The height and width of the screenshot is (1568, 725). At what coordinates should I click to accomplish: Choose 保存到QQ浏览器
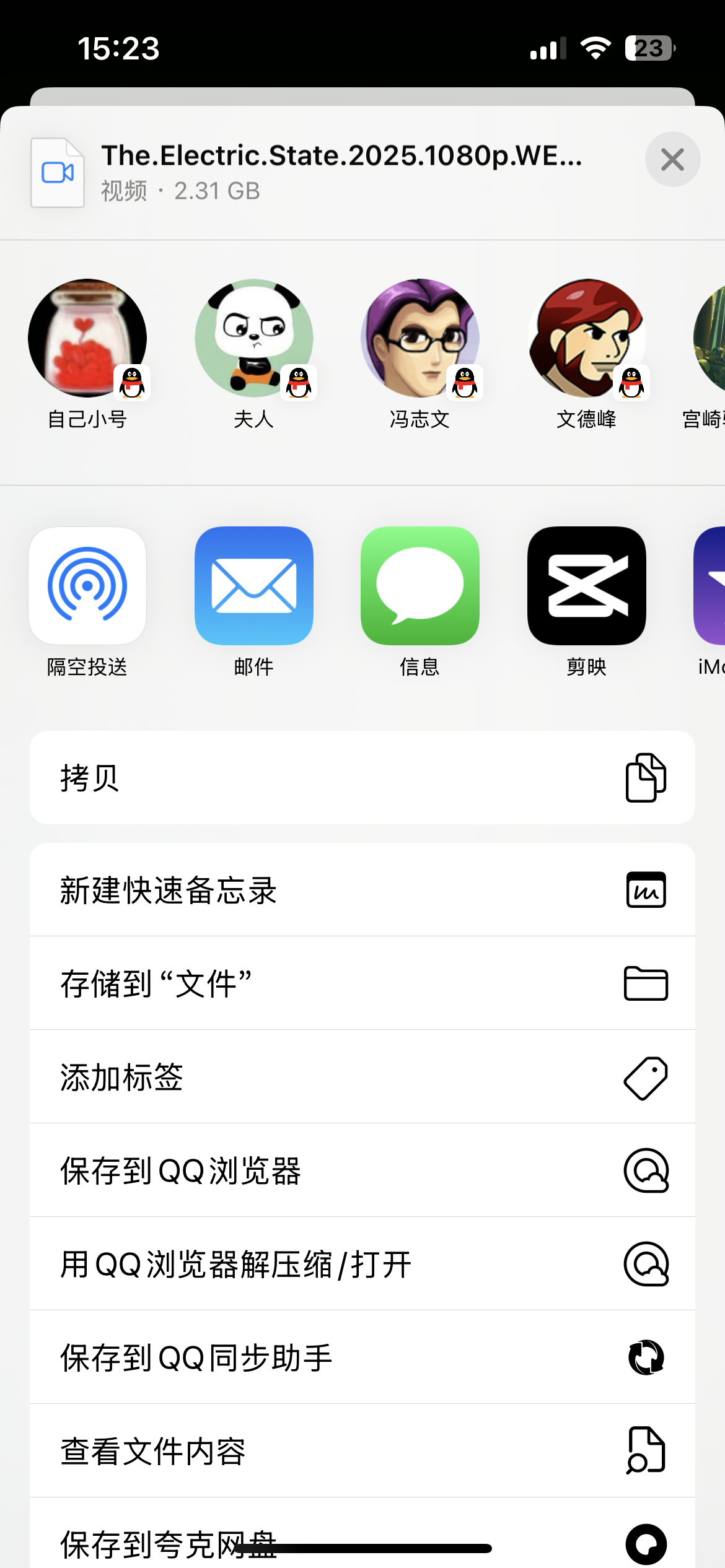coord(362,1170)
